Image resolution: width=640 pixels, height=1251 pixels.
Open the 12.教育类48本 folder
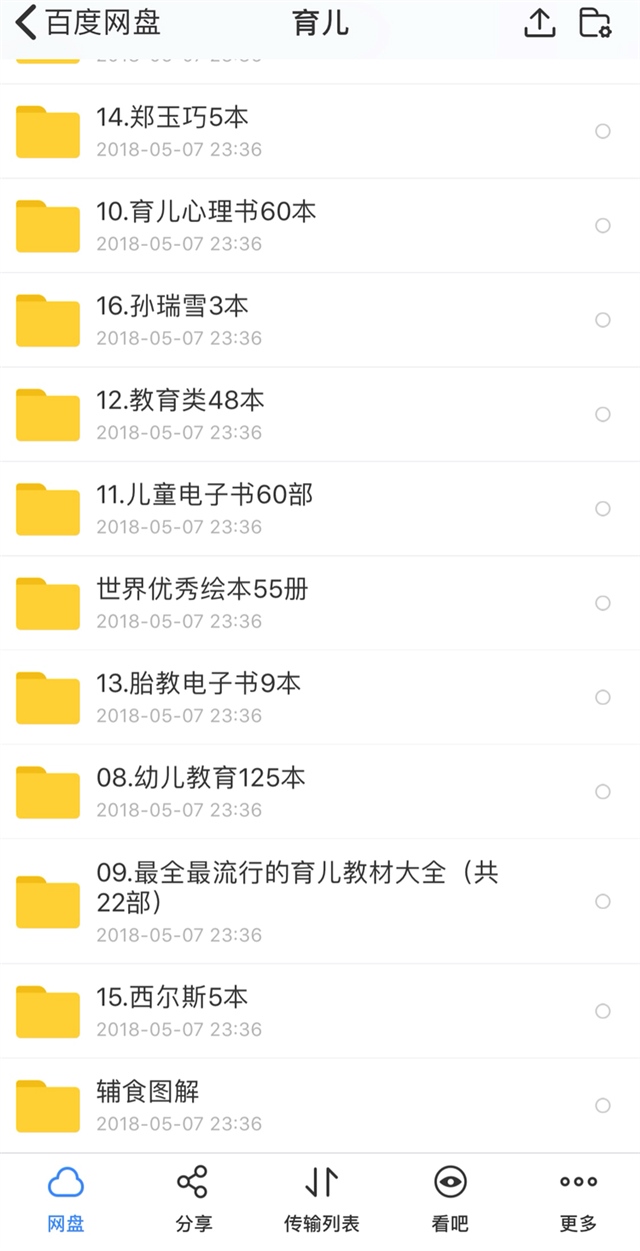[x=320, y=415]
